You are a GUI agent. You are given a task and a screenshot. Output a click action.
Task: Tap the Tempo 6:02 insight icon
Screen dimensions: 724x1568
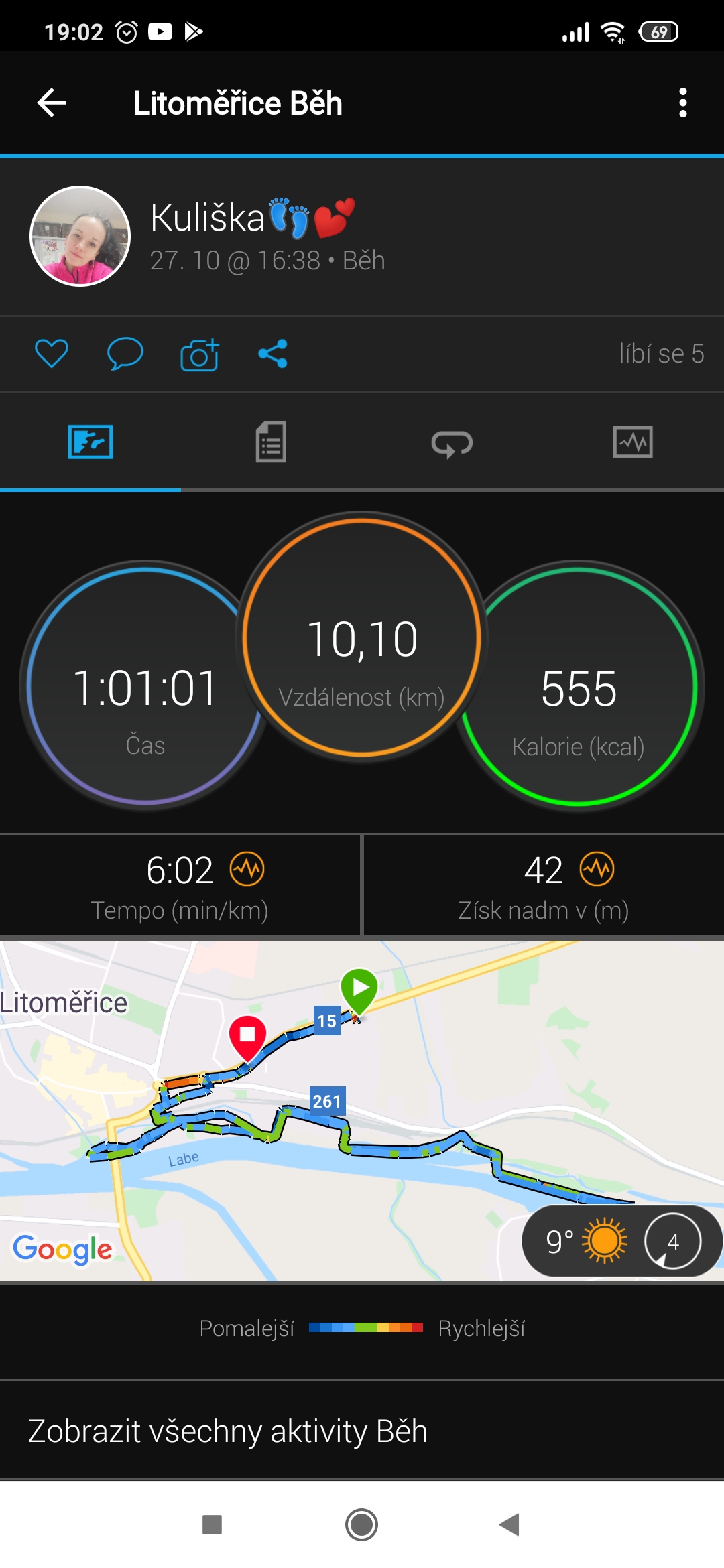247,869
